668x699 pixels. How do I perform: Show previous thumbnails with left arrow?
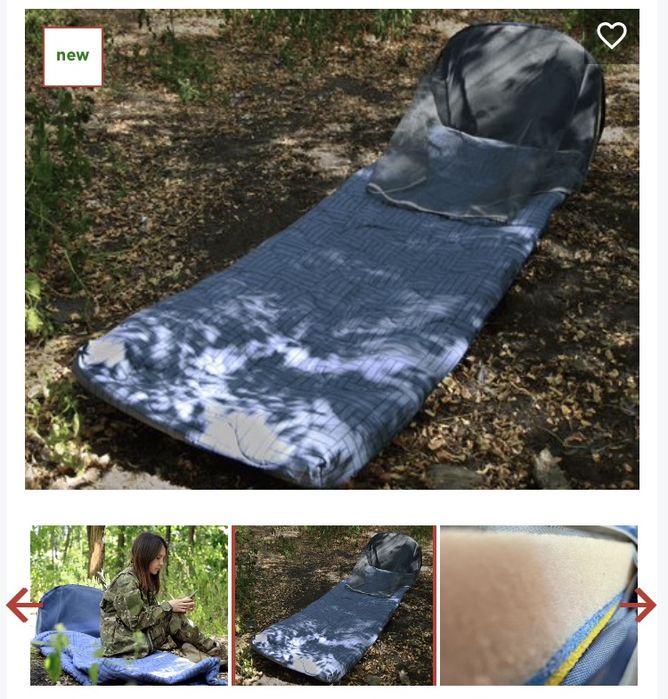click(23, 605)
